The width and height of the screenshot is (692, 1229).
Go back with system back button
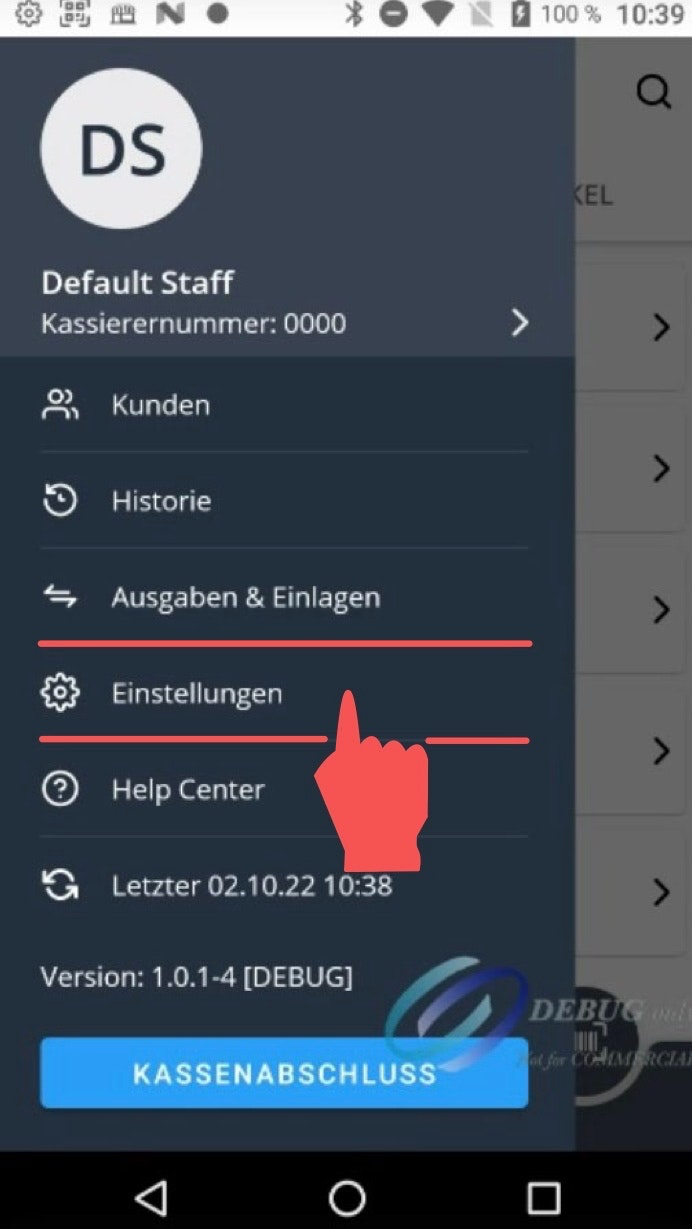(x=151, y=1196)
